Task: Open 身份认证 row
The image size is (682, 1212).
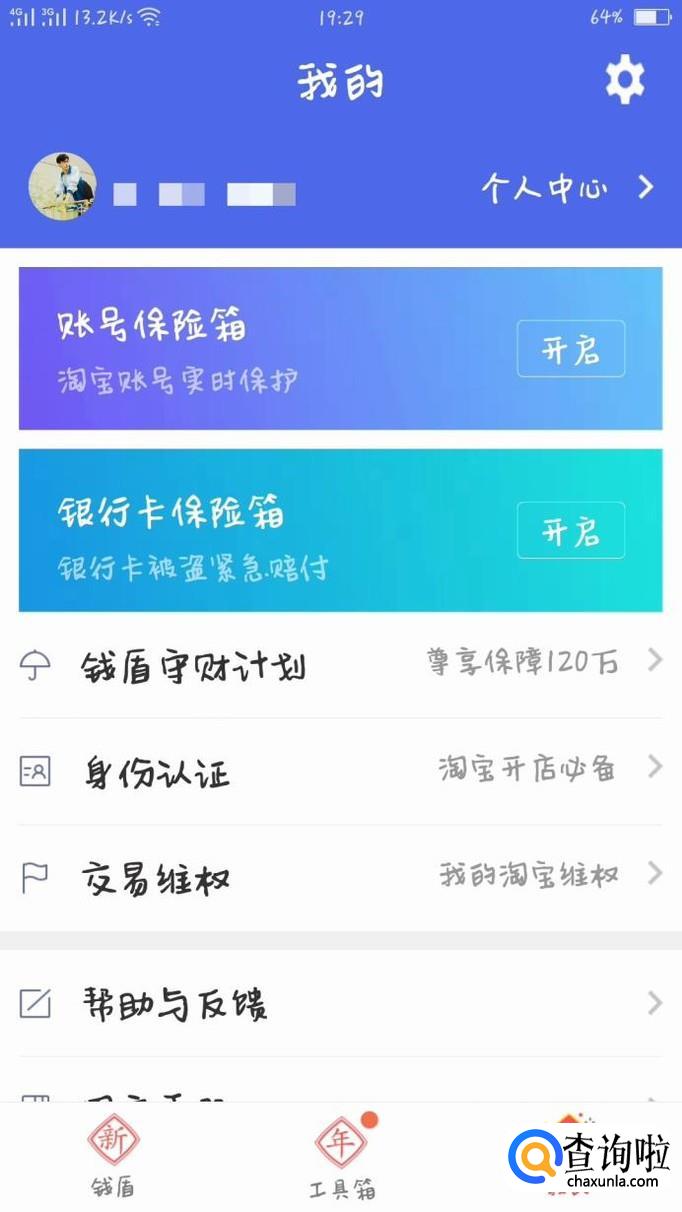Action: click(x=340, y=771)
